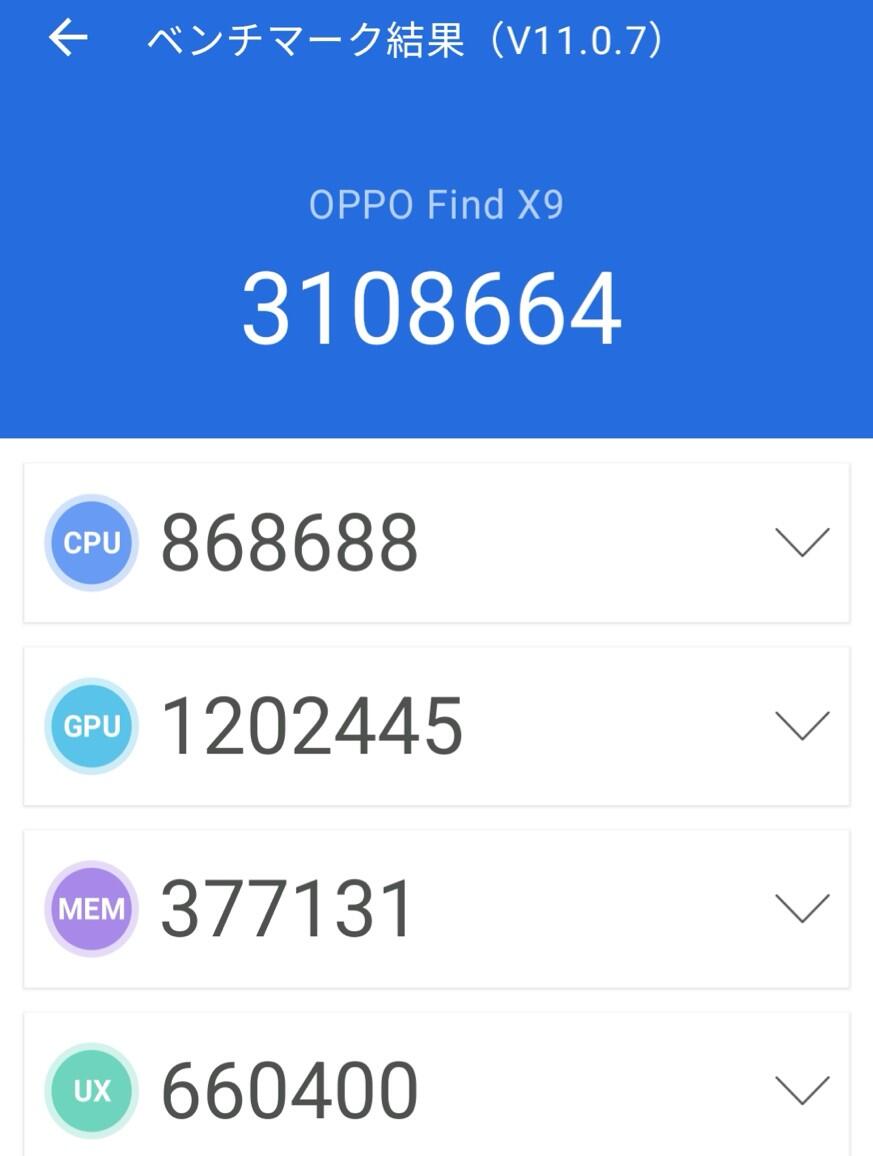Image resolution: width=873 pixels, height=1156 pixels.
Task: Click the OPPO Find X9 device name
Action: click(436, 205)
